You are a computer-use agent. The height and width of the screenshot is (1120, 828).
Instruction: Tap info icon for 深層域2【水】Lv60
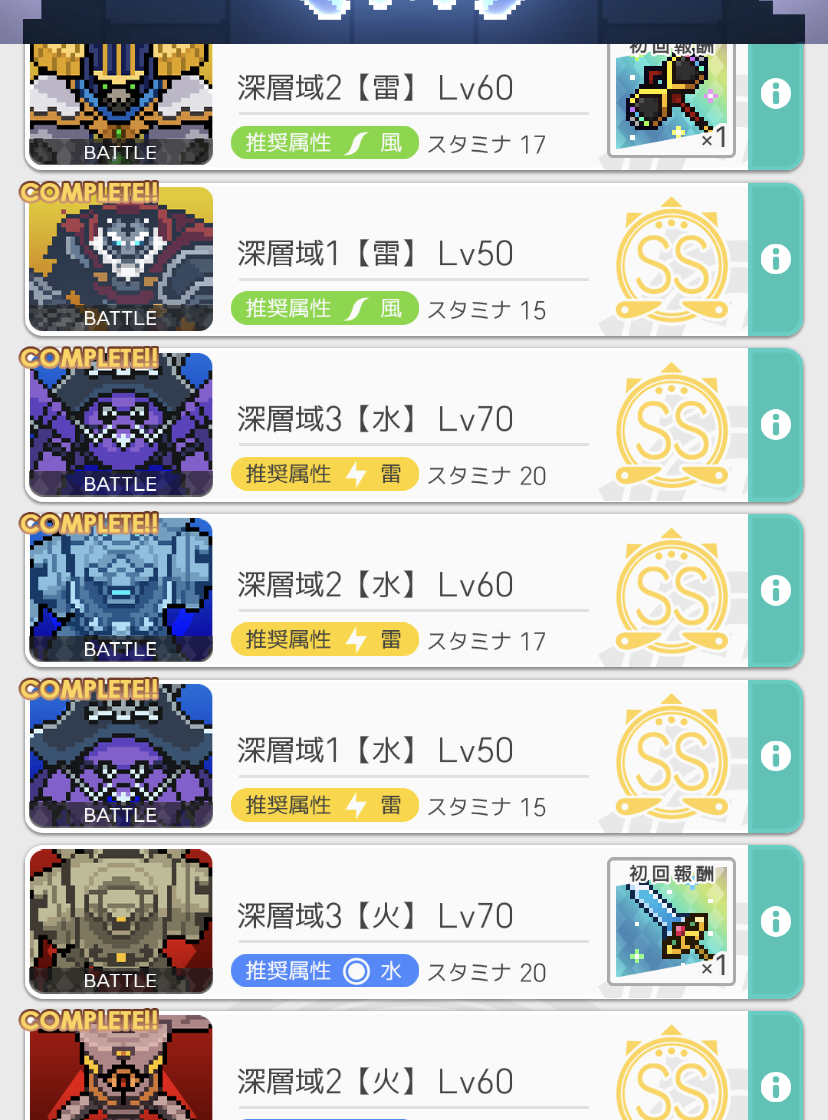tap(775, 590)
